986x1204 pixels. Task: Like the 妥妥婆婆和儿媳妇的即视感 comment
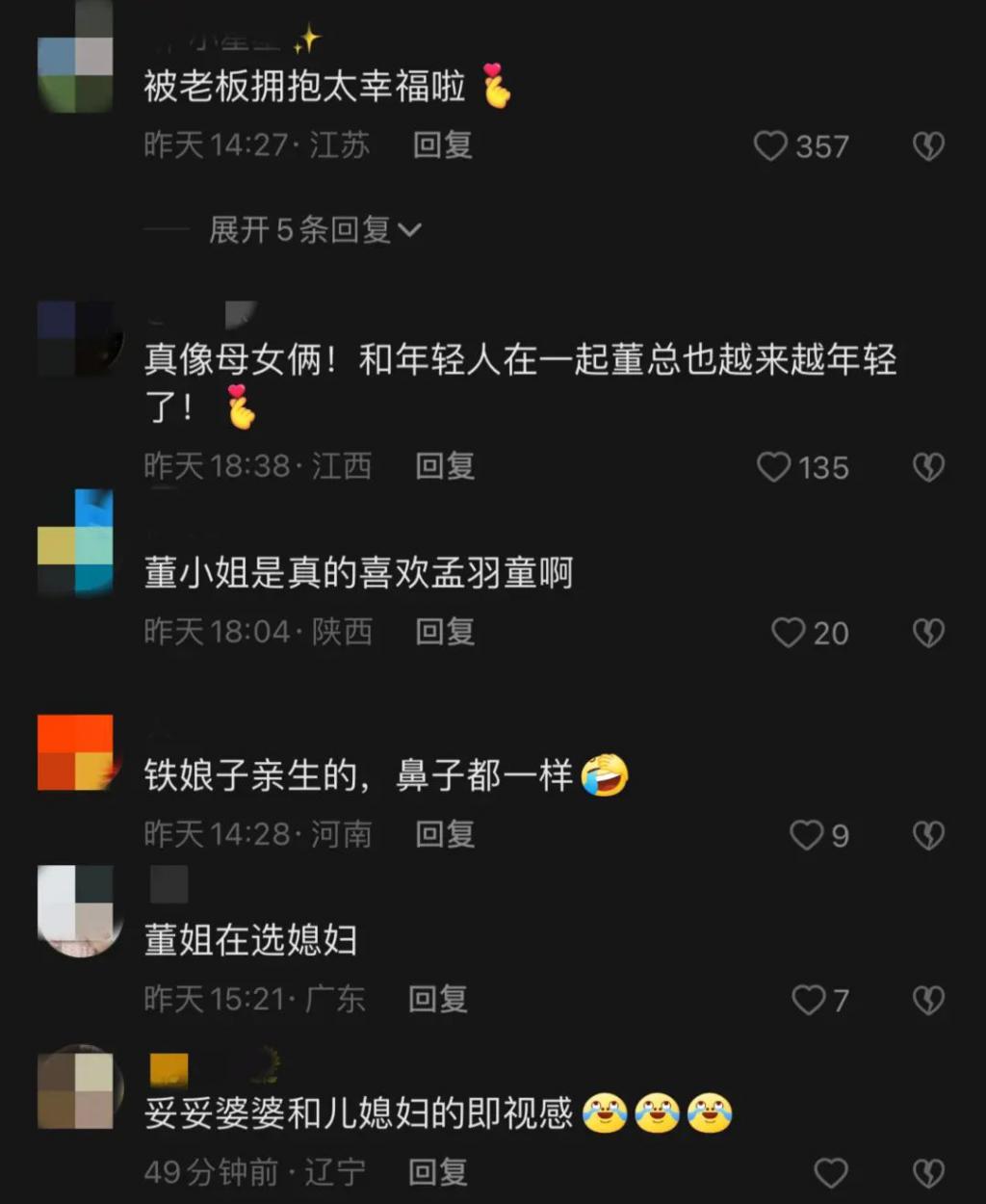(x=831, y=1173)
